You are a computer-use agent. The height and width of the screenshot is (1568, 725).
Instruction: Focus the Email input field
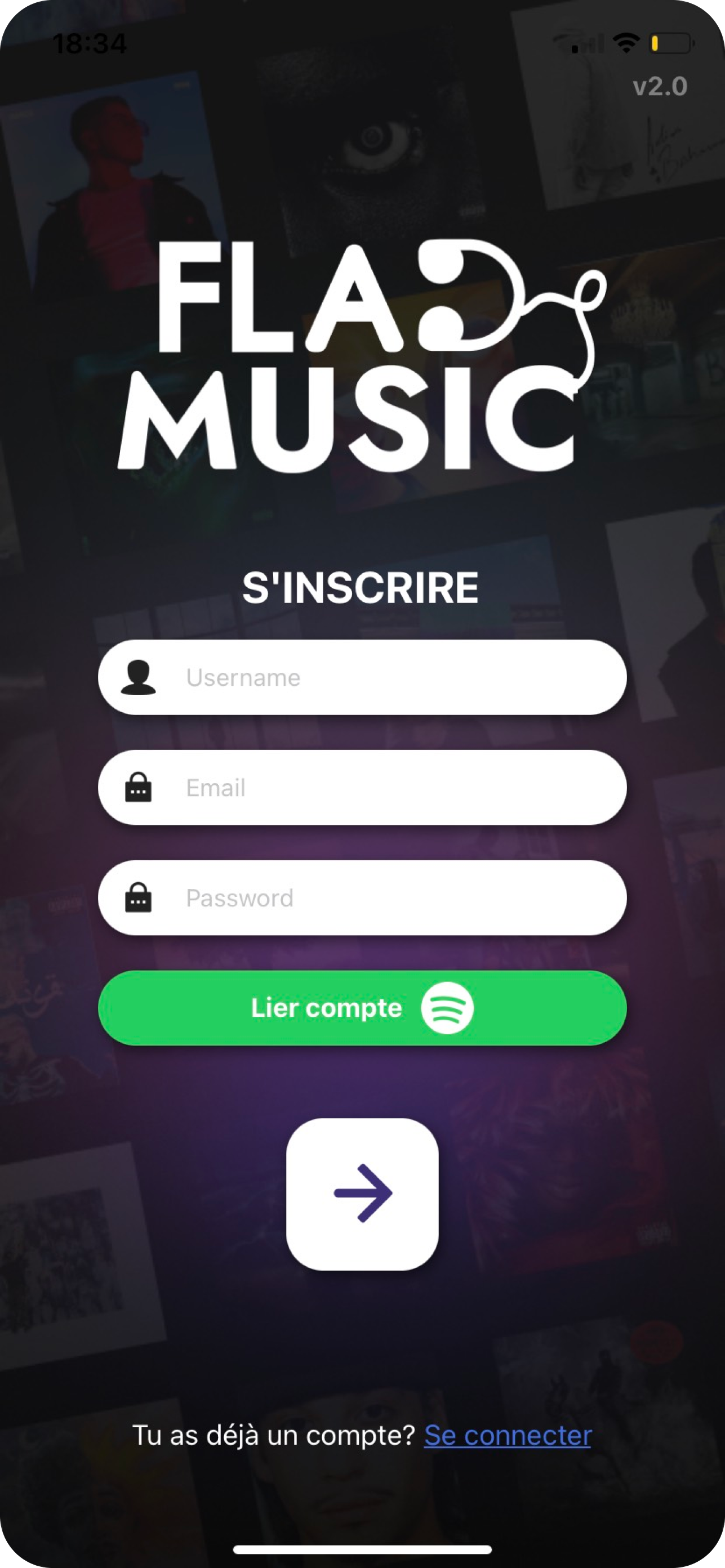[x=362, y=787]
